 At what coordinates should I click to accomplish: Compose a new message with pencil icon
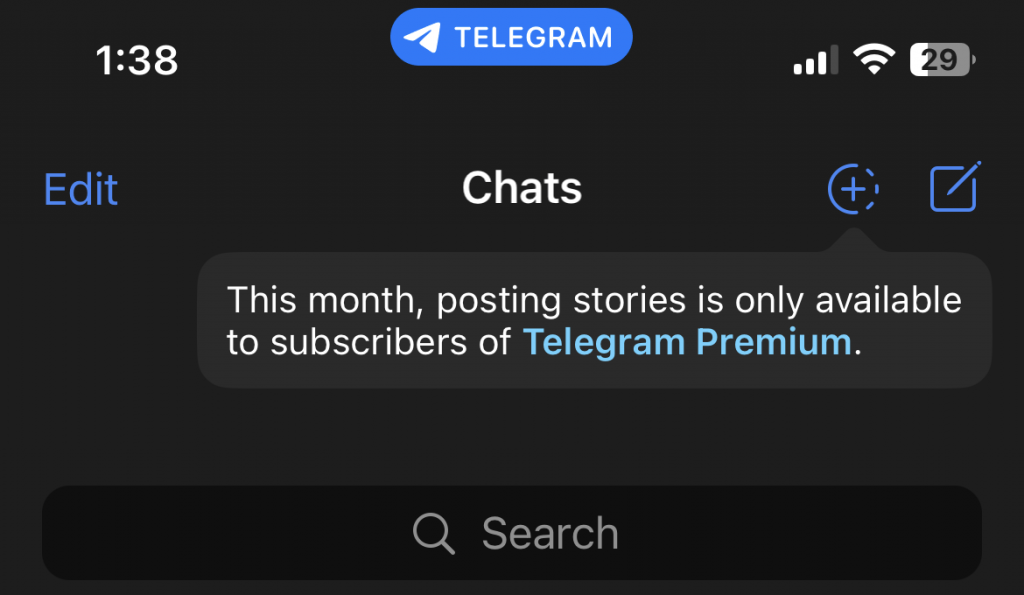coord(955,187)
